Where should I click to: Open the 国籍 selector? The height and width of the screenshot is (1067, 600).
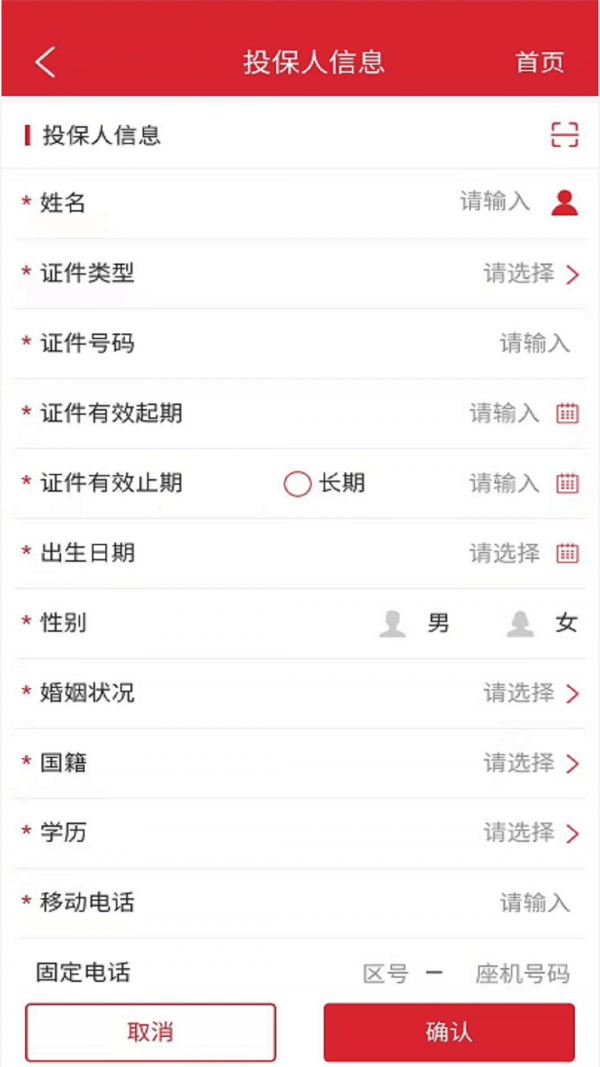pos(530,764)
